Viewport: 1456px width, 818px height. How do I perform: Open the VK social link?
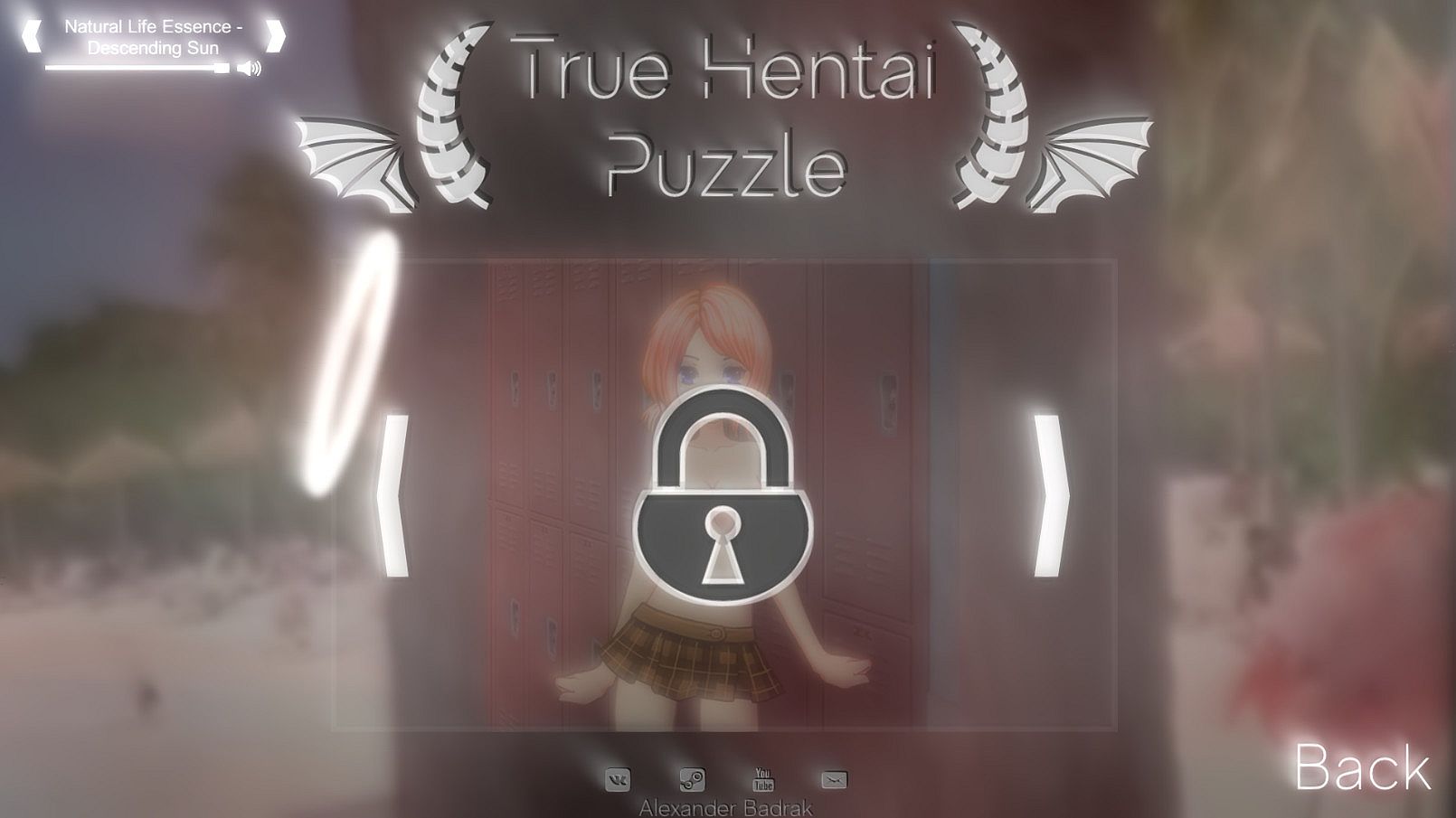pyautogui.click(x=618, y=779)
